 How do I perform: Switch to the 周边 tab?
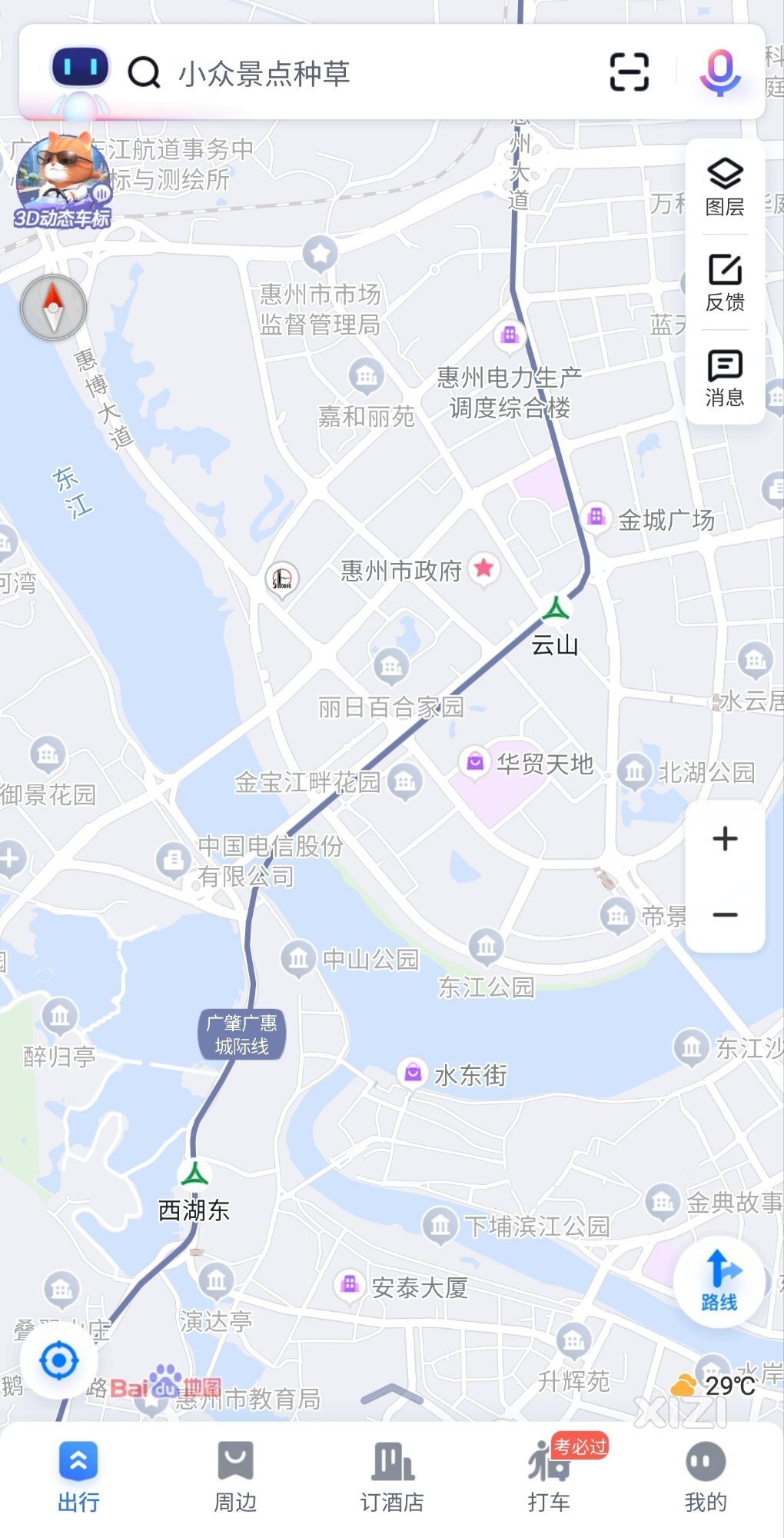point(235,1477)
